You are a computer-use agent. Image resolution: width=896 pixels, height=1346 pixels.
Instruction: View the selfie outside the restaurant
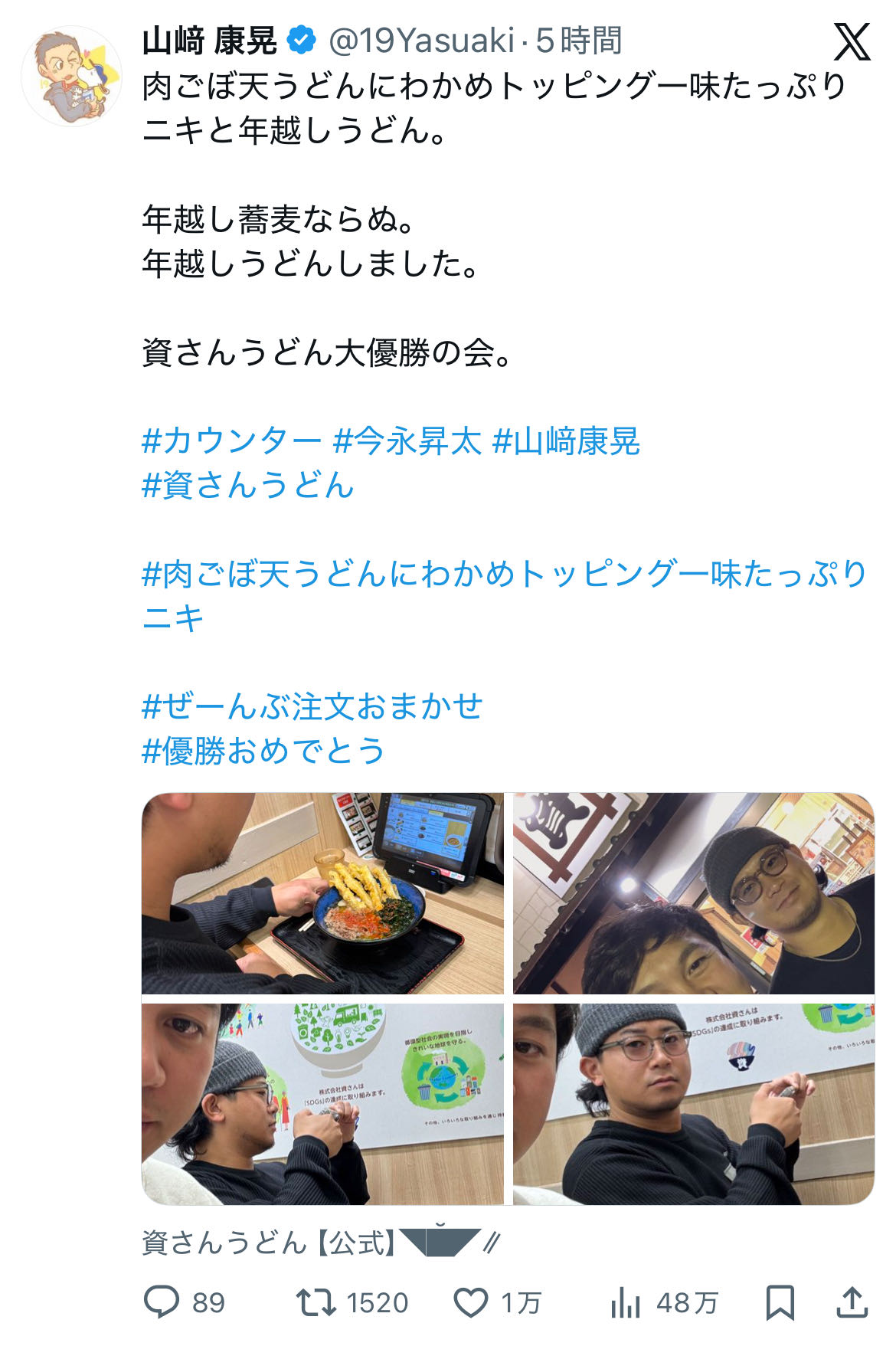pyautogui.click(x=693, y=893)
